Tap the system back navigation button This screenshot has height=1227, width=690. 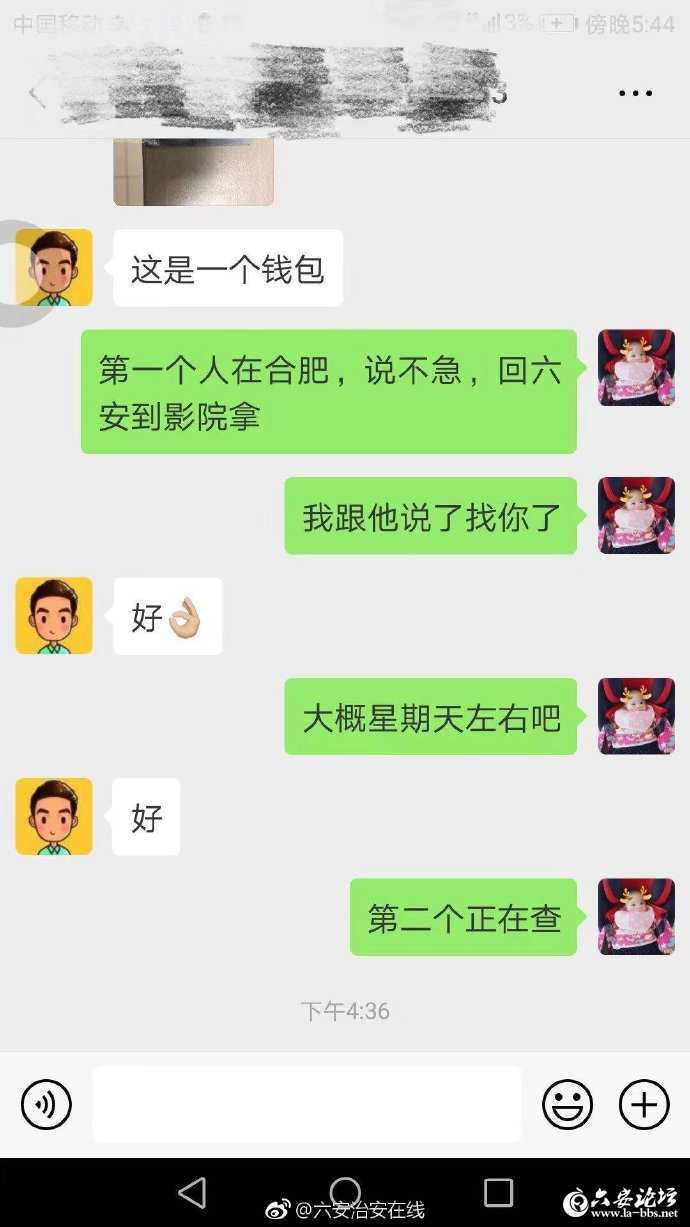point(191,1192)
